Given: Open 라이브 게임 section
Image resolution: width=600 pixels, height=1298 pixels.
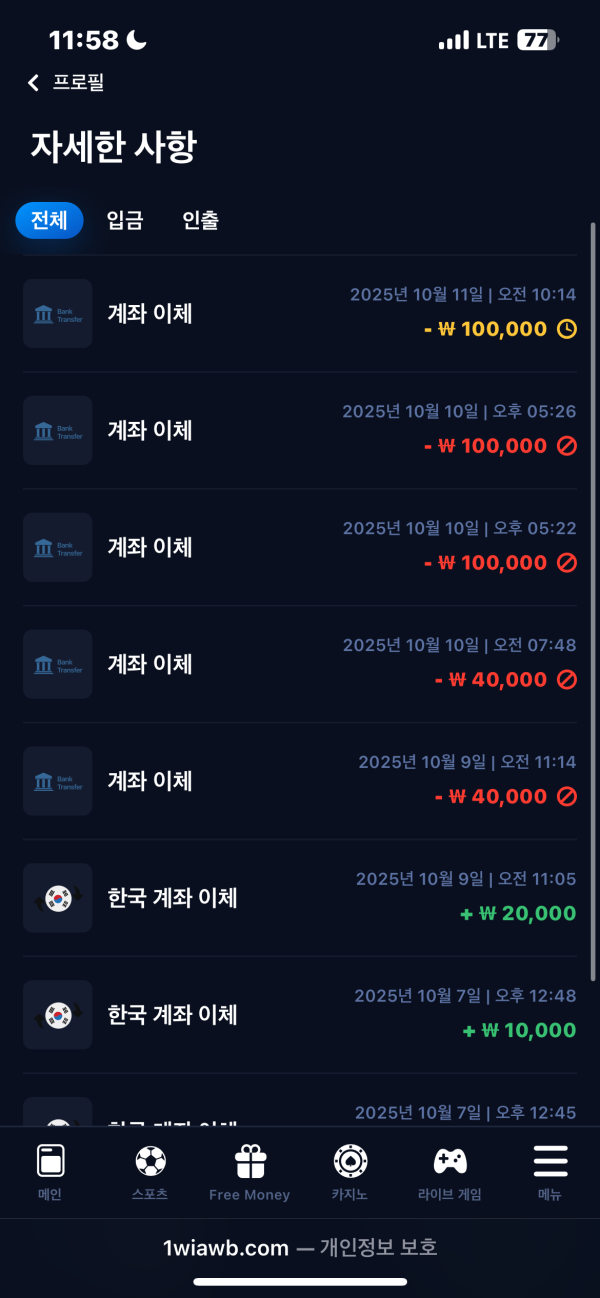Looking at the screenshot, I should (x=450, y=1172).
